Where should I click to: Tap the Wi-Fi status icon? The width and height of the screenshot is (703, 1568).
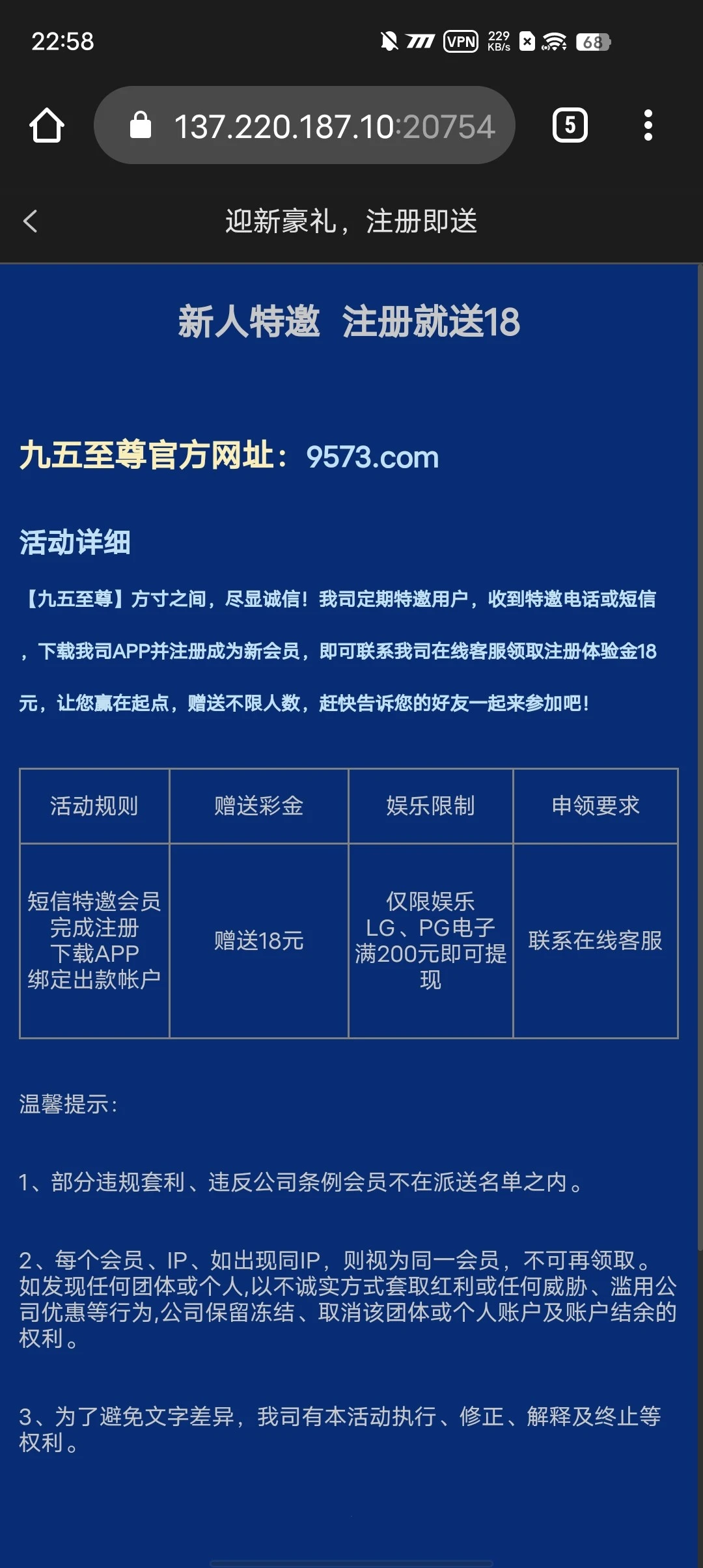[x=552, y=41]
